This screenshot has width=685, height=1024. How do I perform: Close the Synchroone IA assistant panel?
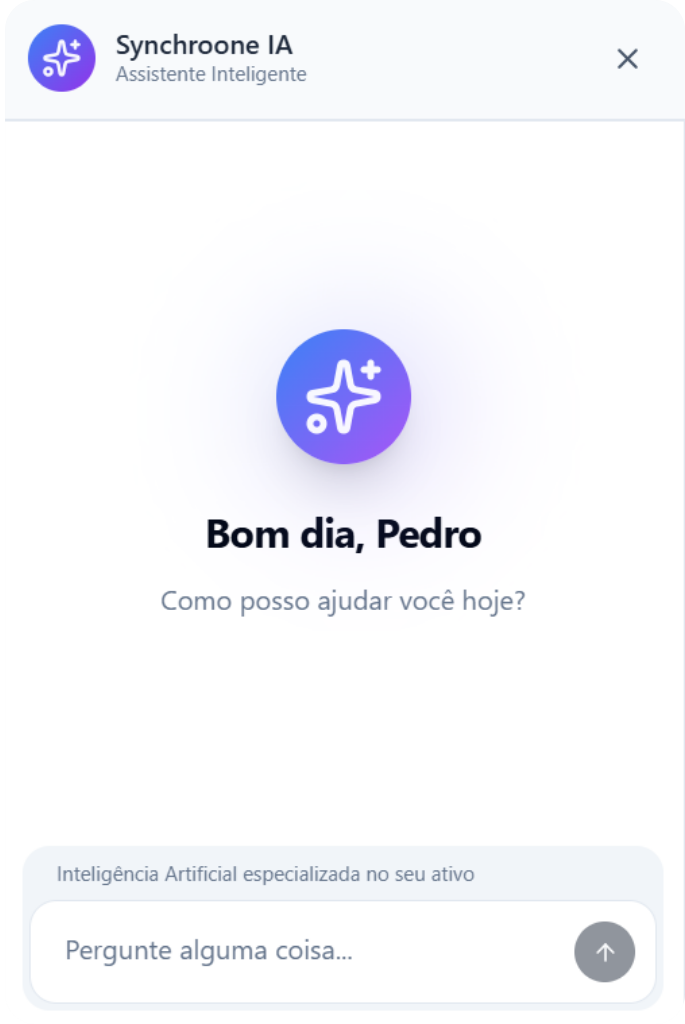627,59
